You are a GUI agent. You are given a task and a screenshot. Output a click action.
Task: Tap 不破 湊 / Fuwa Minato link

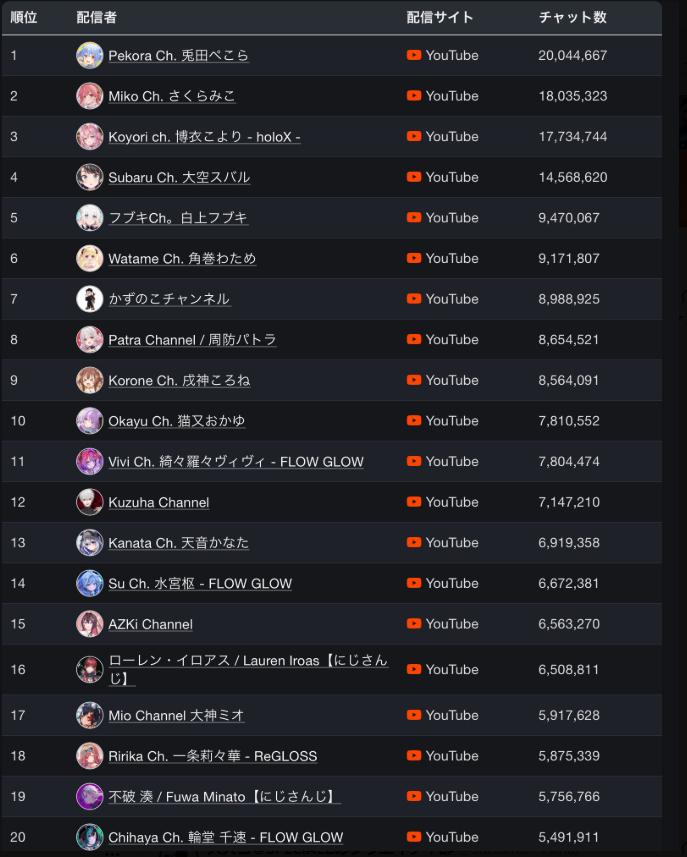click(x=224, y=797)
